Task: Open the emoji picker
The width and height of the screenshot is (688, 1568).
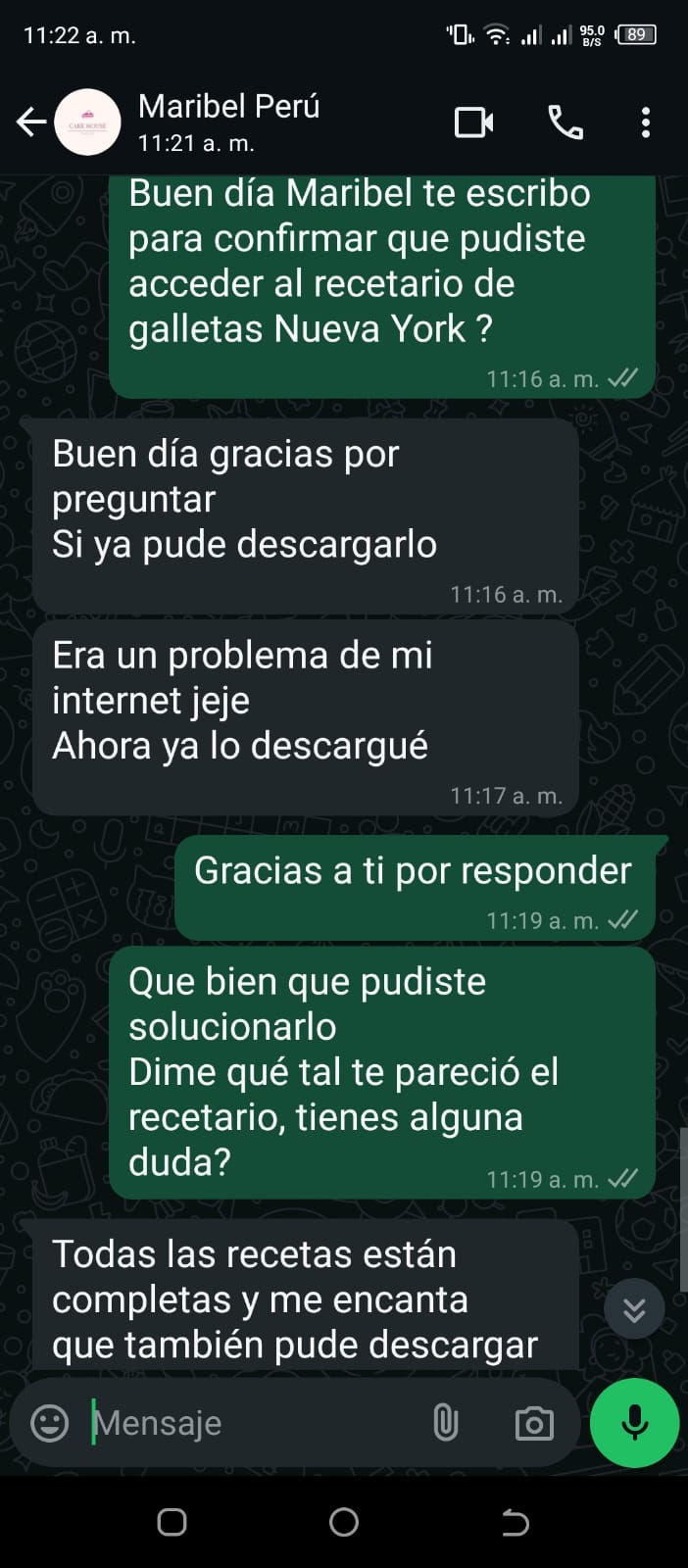Action: point(50,1423)
